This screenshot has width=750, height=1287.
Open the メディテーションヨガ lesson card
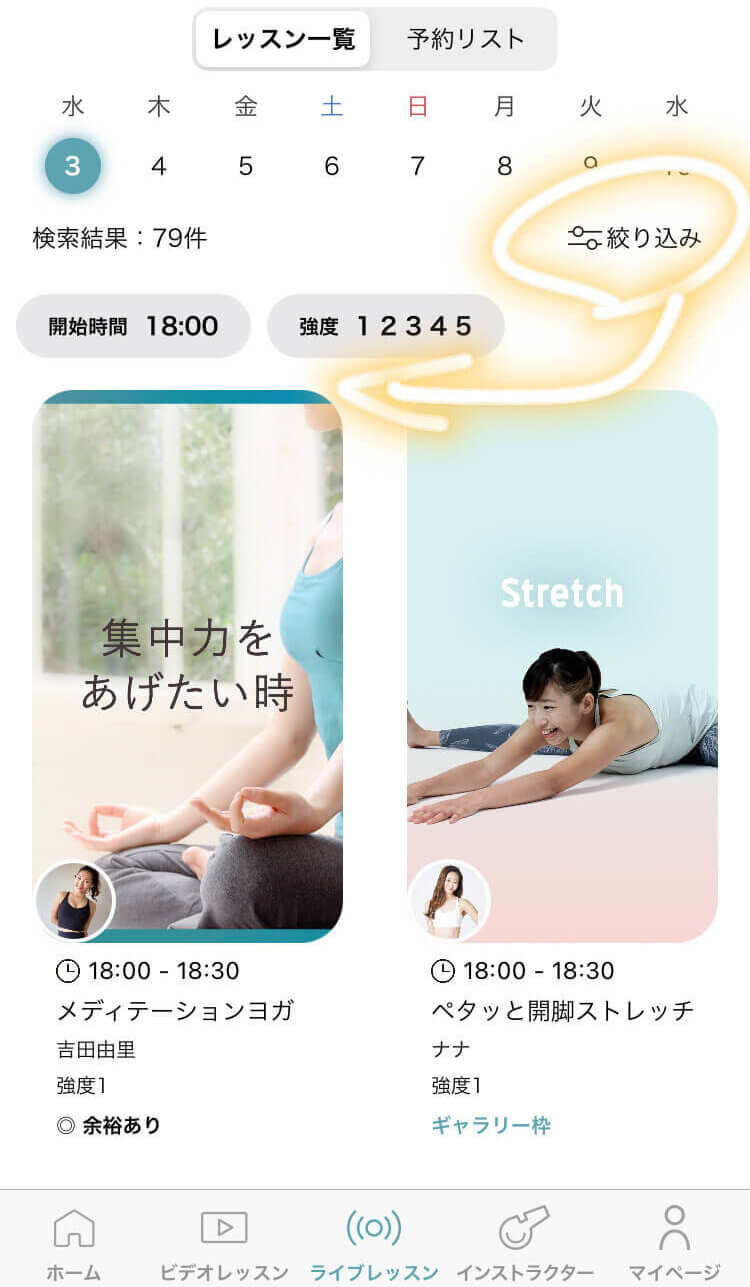coord(188,666)
